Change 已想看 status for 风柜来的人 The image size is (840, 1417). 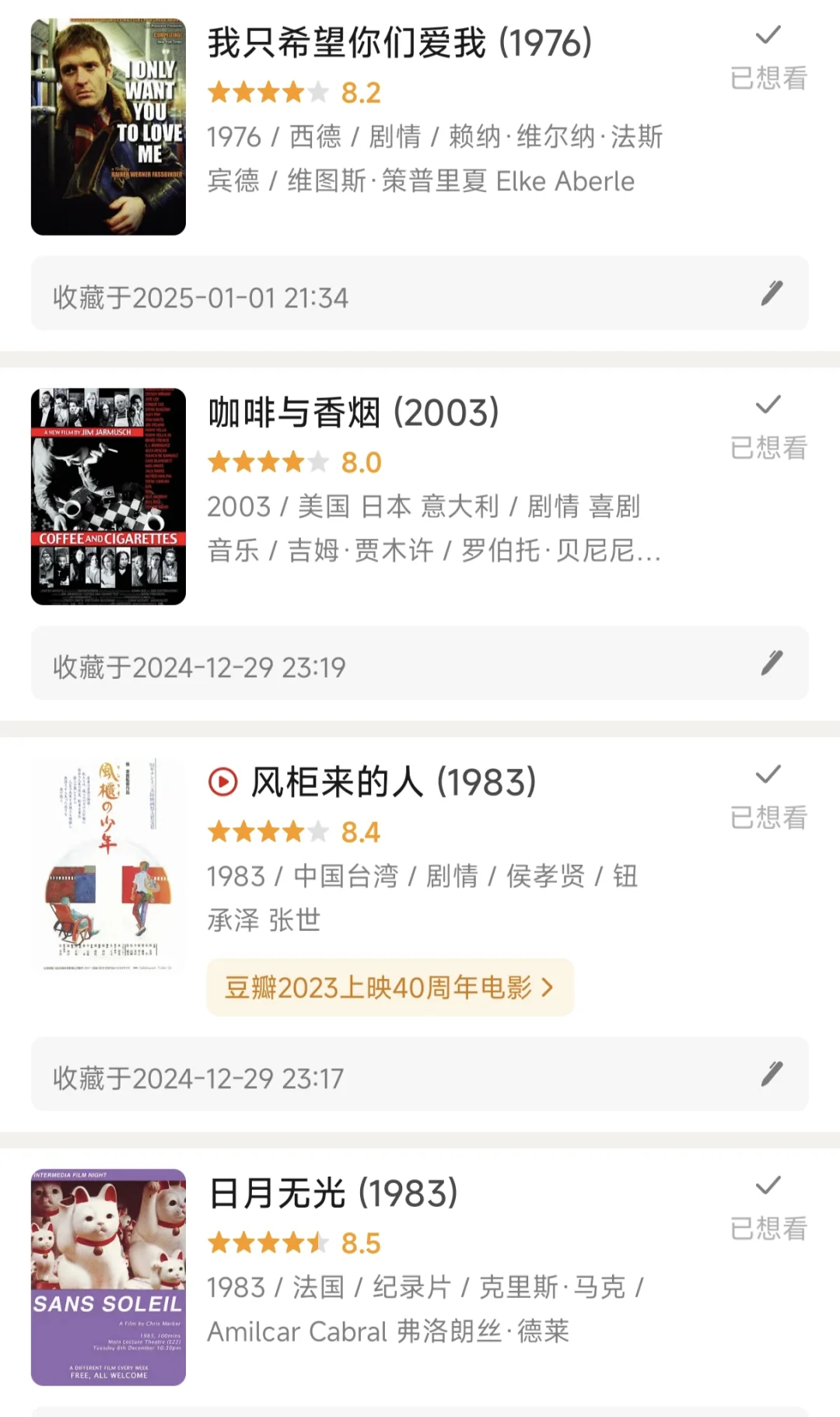(x=768, y=799)
